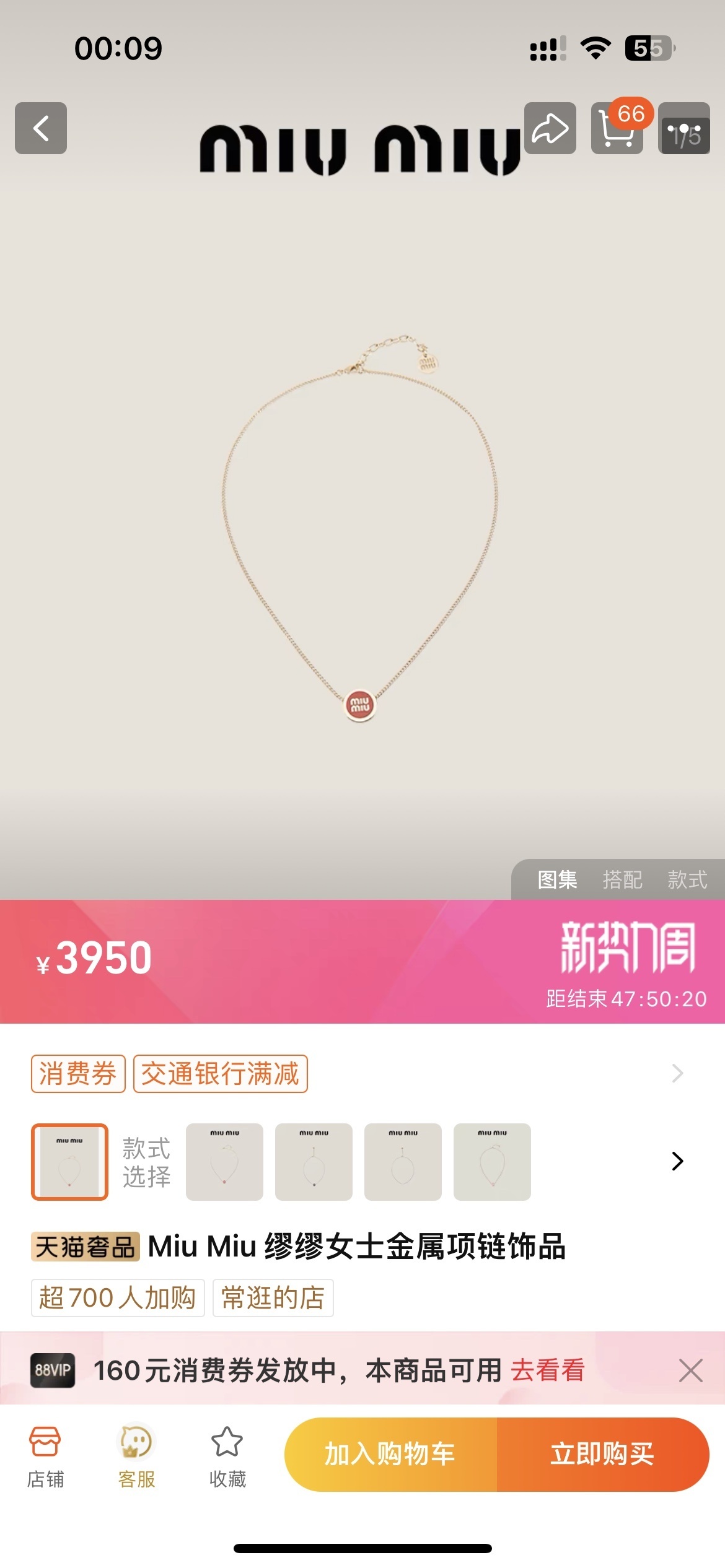Visit the 店铺 store page
Image resolution: width=725 pixels, height=1568 pixels.
[45, 1457]
